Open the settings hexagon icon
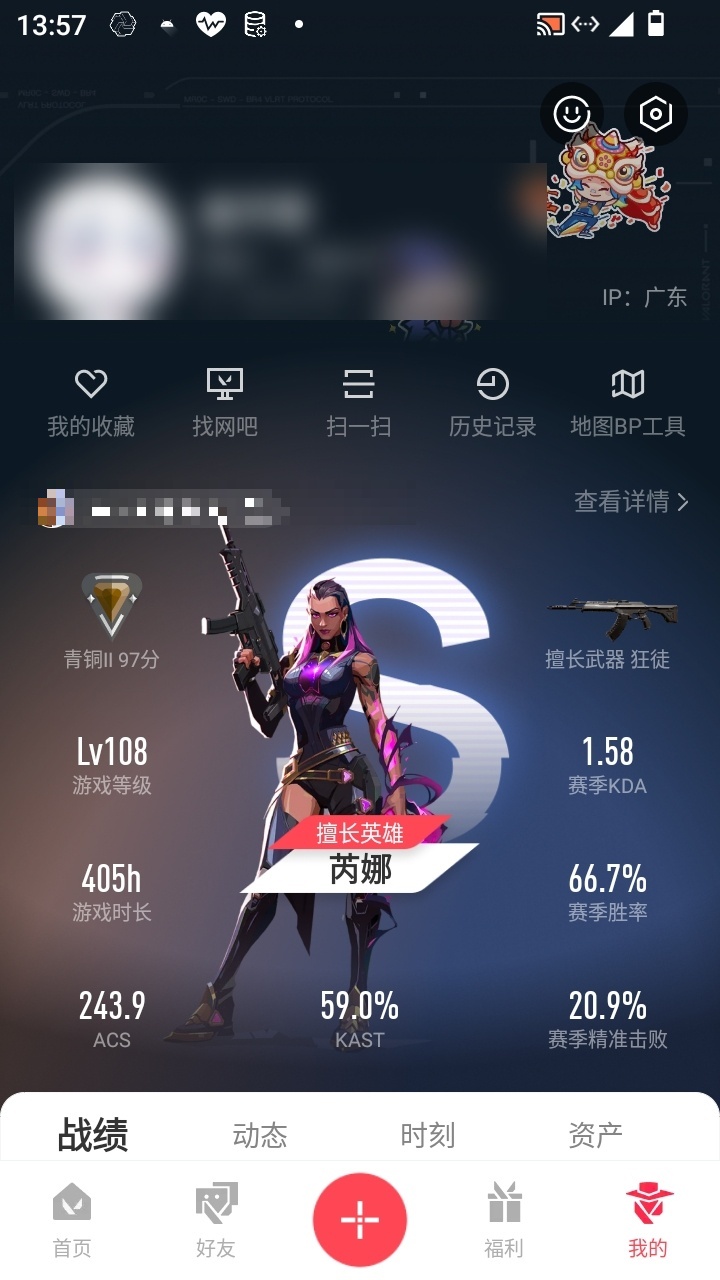 coord(655,114)
